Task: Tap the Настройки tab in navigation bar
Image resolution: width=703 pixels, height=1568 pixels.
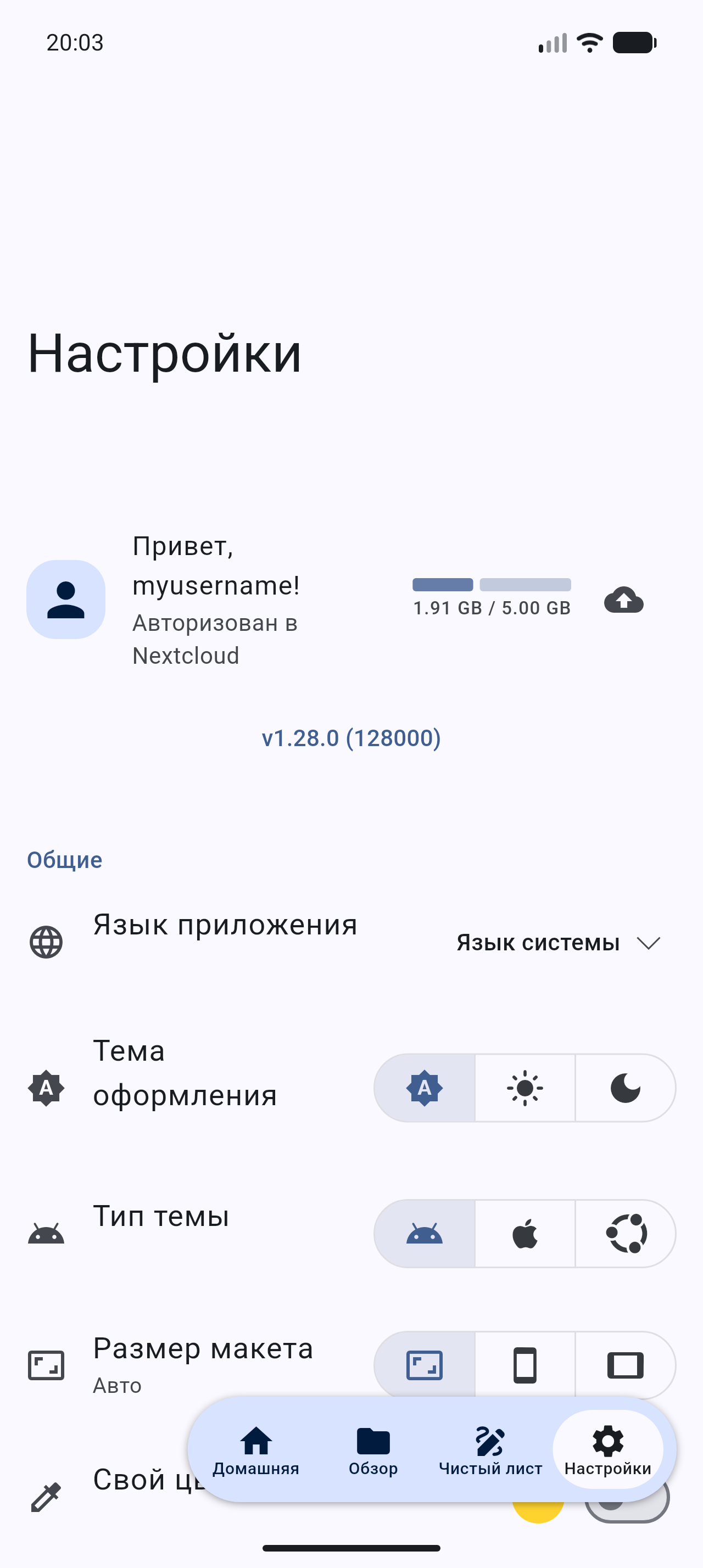Action: tap(607, 1451)
